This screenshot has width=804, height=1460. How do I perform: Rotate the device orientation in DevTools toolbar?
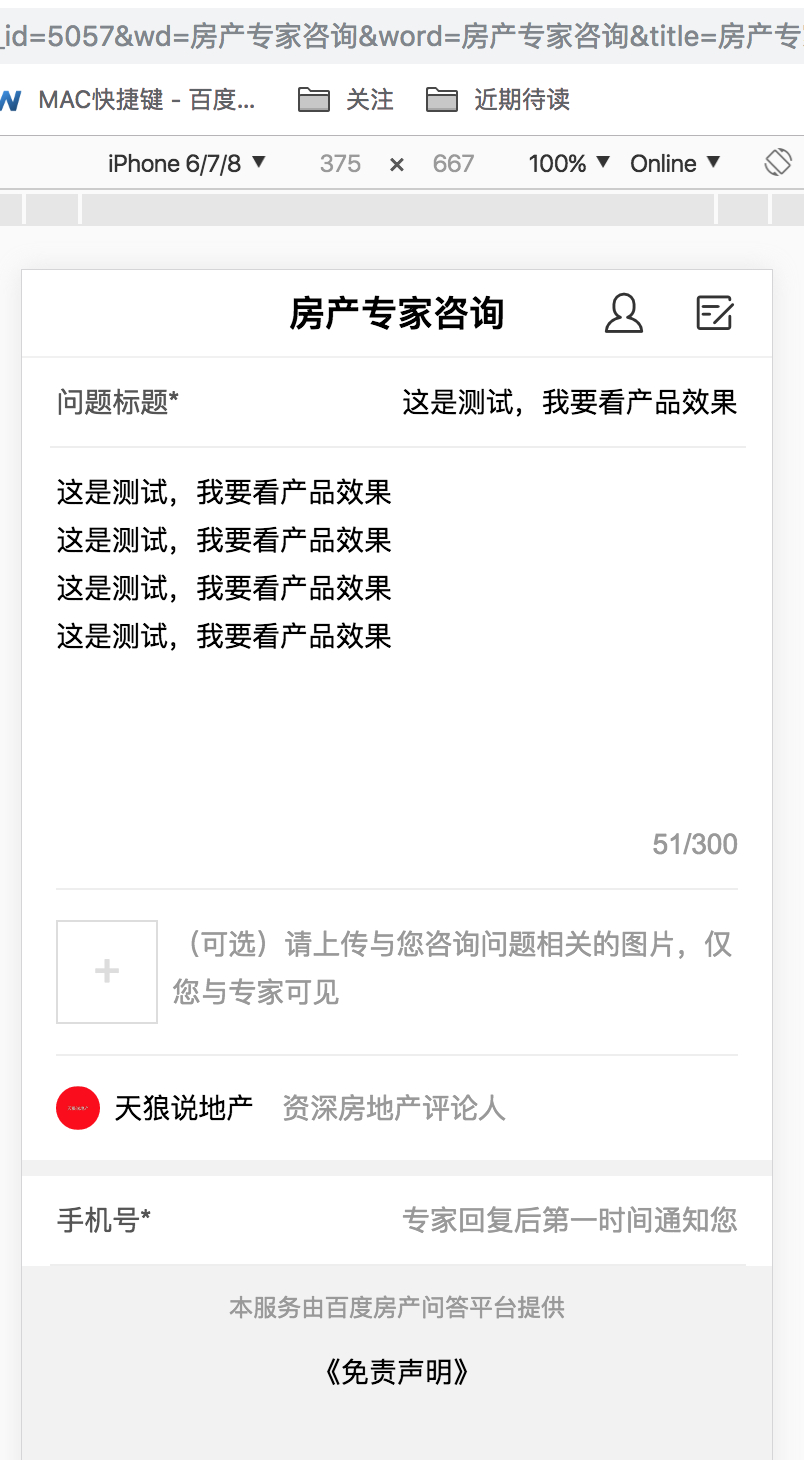pyautogui.click(x=779, y=160)
